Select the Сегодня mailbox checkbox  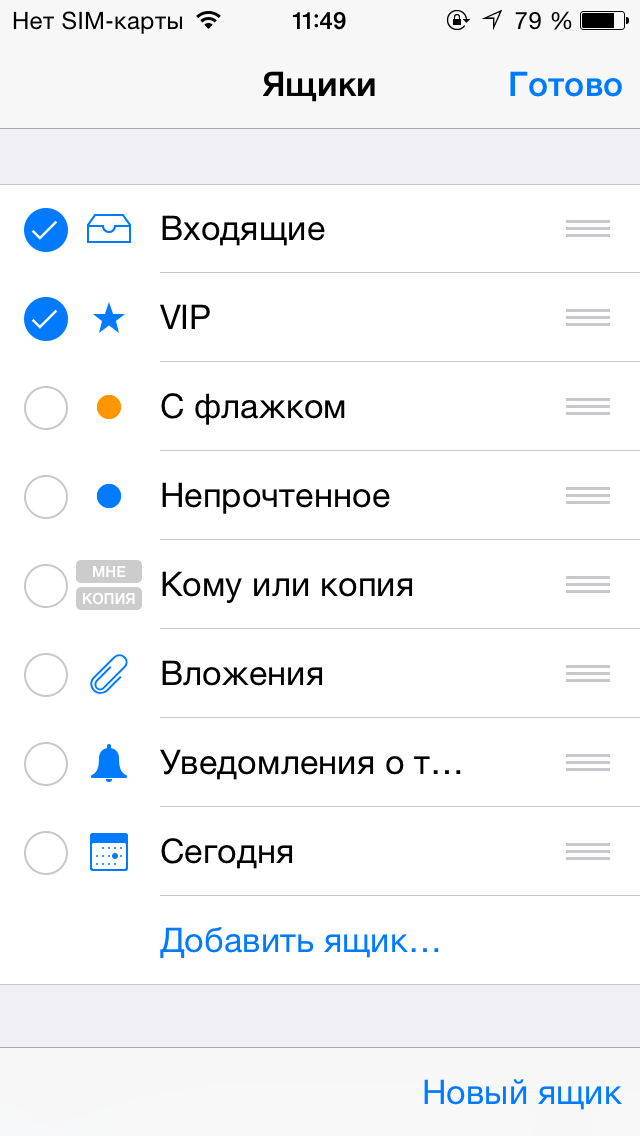(x=46, y=853)
